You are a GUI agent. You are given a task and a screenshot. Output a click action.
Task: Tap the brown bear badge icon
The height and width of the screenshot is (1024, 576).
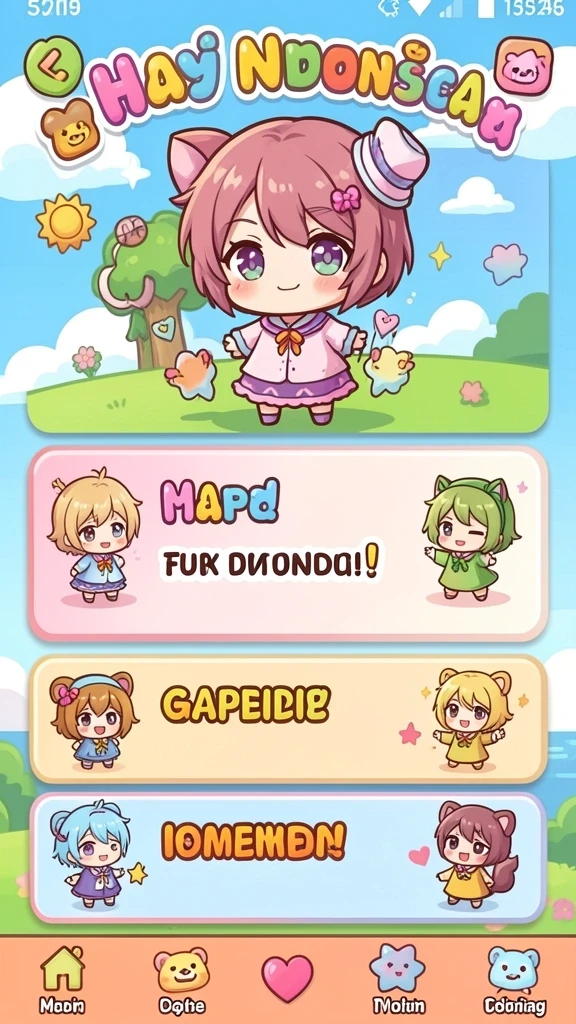71,129
